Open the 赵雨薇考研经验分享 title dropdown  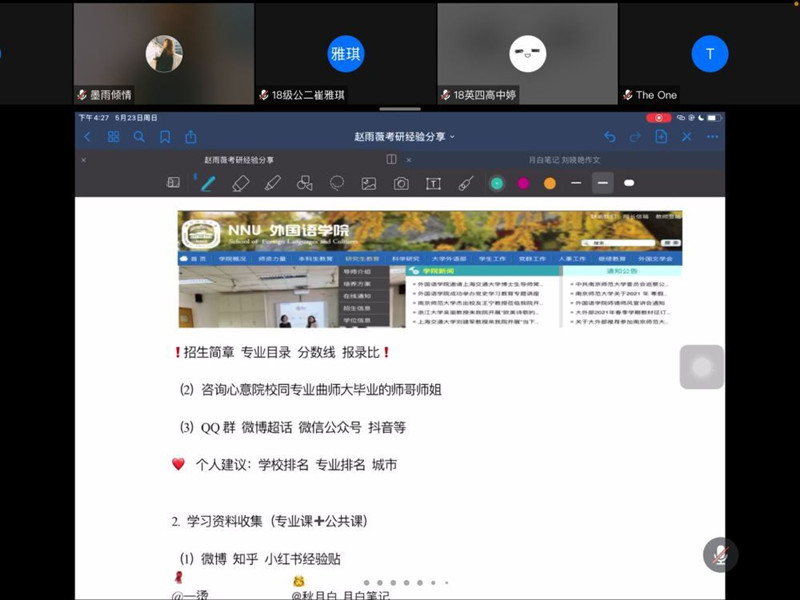404,137
